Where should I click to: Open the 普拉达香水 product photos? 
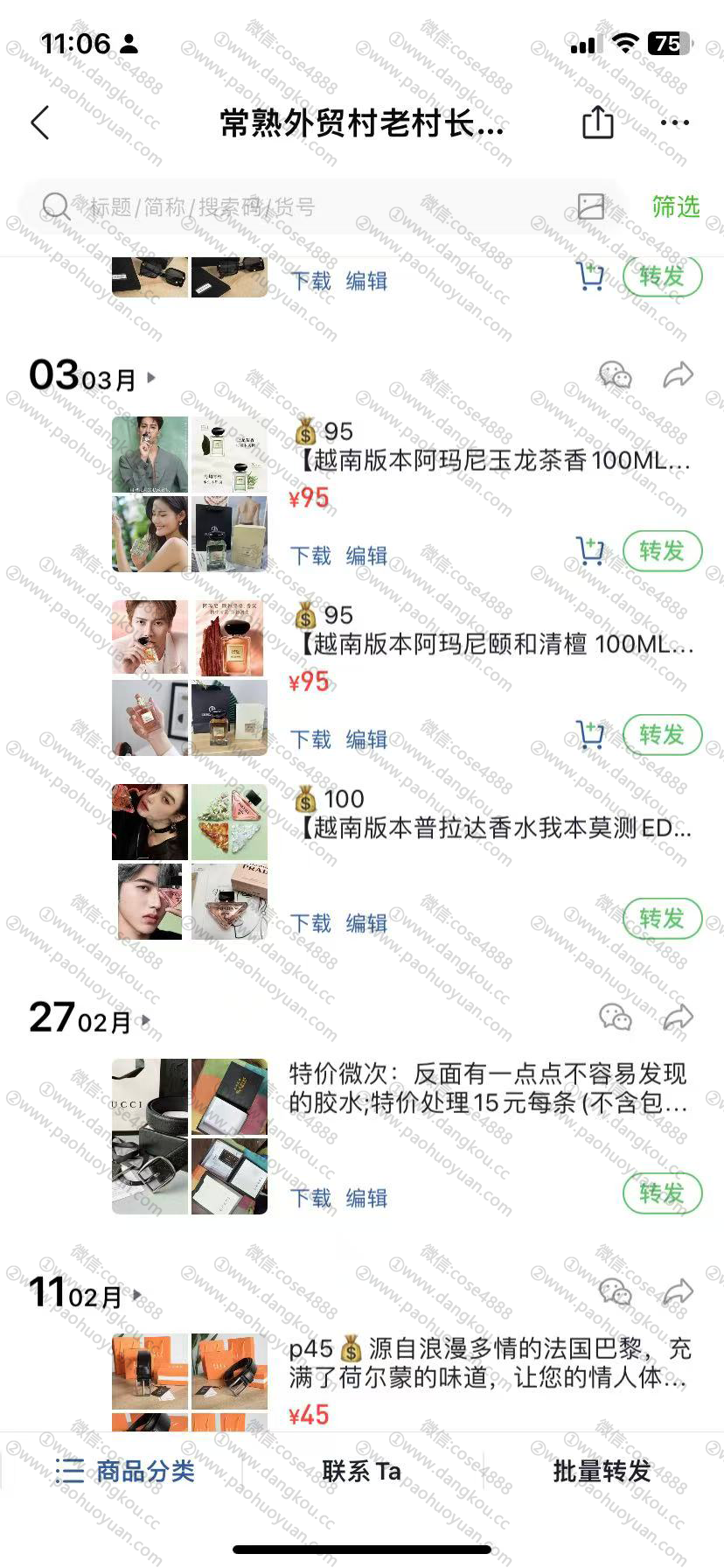[190, 862]
